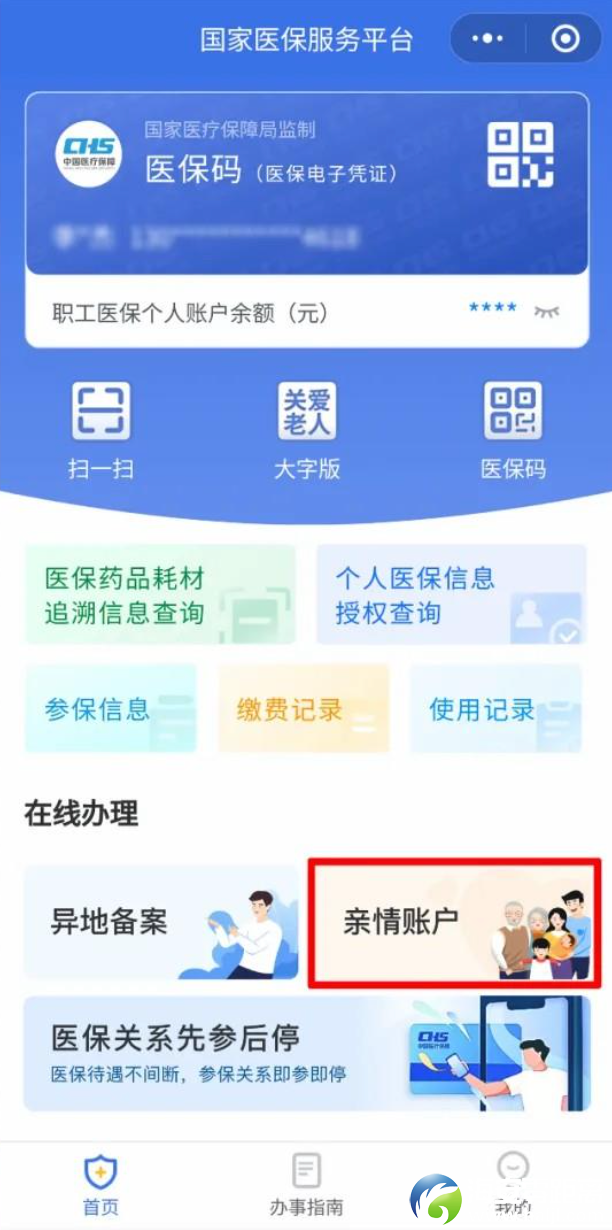
Task: Open the mini program more options menu
Action: (487, 39)
